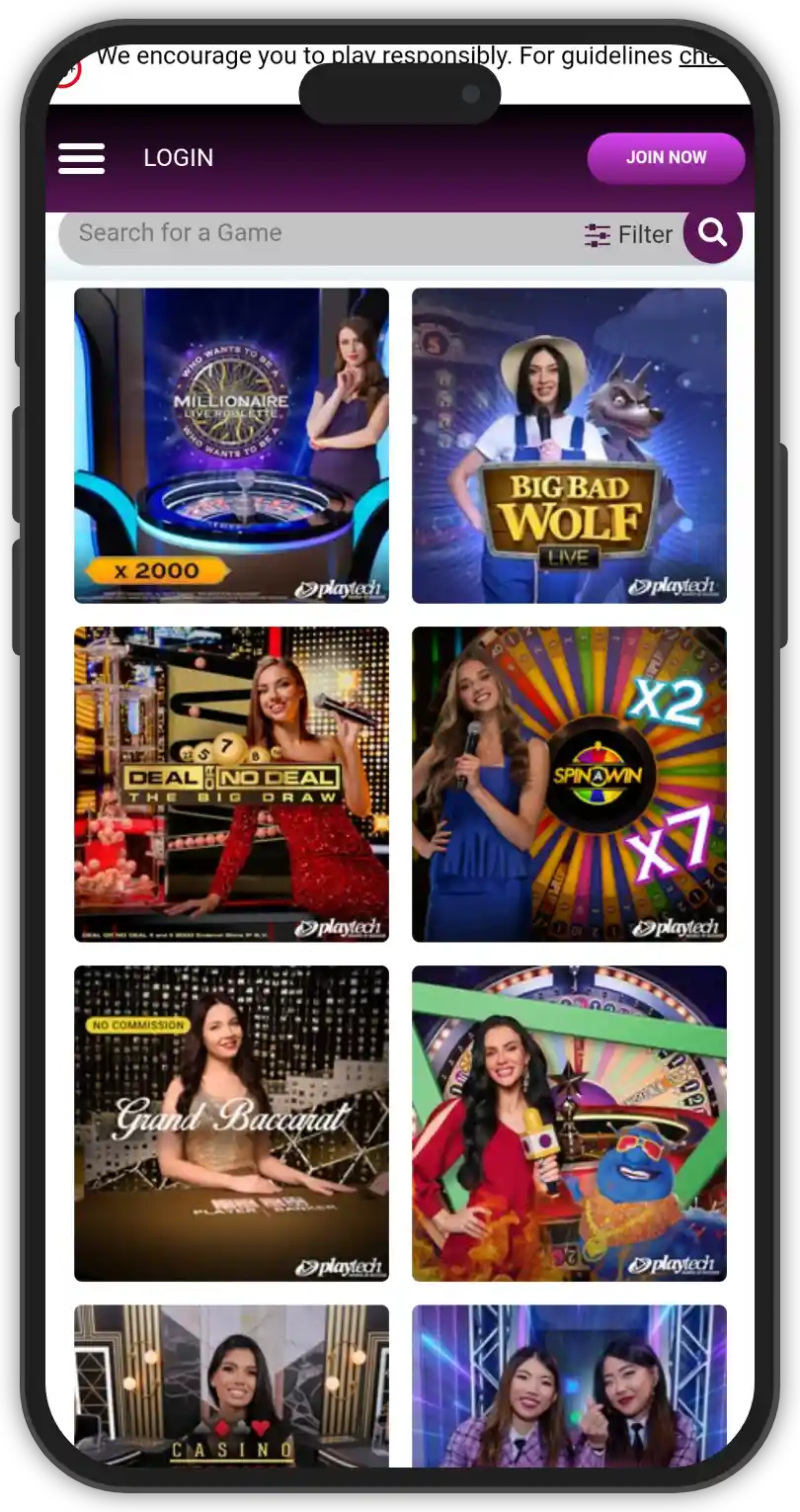Follow the responsible play guidelines link
Viewport: 800px width, 1512px height.
703,56
